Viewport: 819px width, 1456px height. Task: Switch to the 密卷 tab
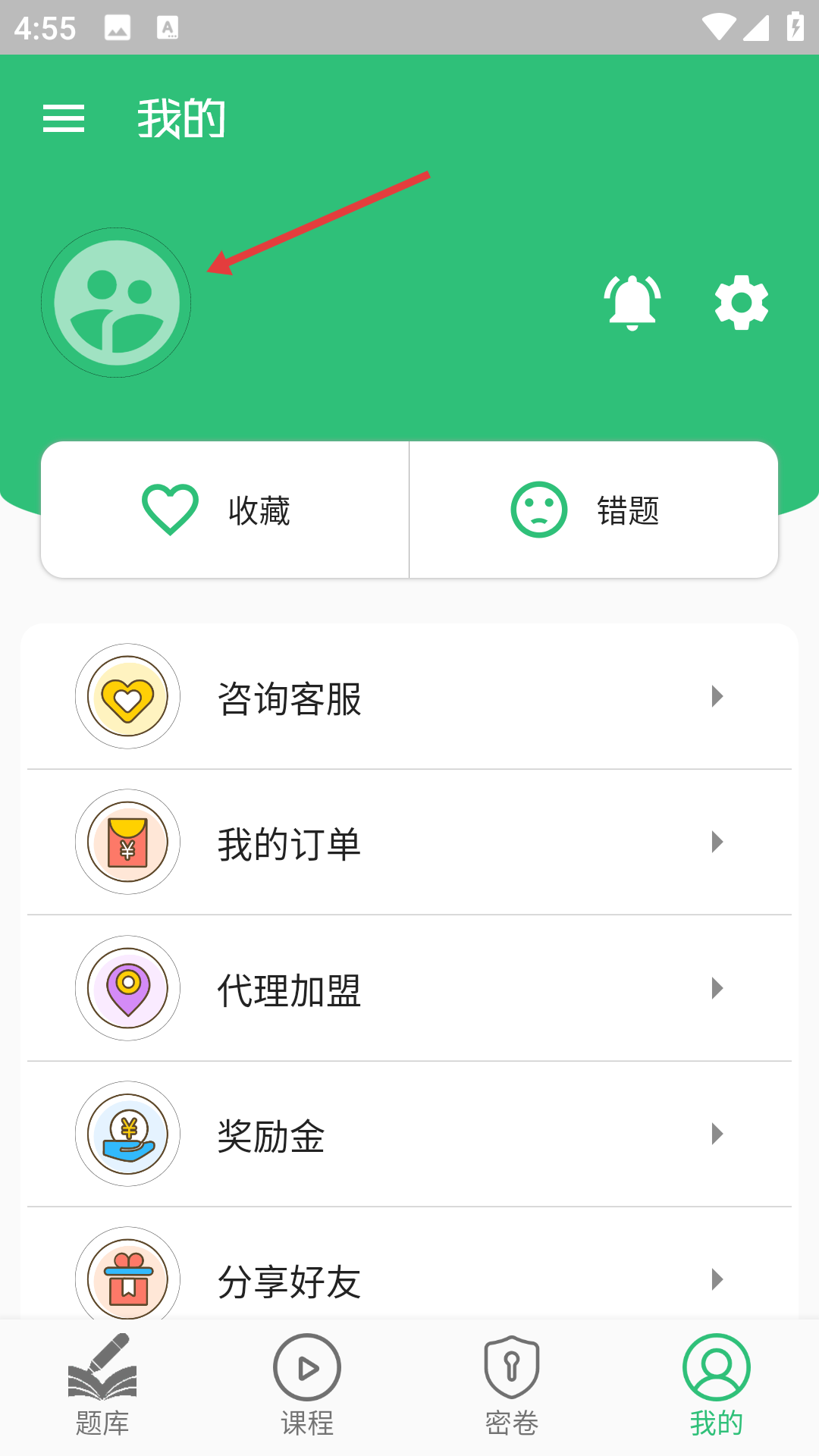tap(512, 1386)
